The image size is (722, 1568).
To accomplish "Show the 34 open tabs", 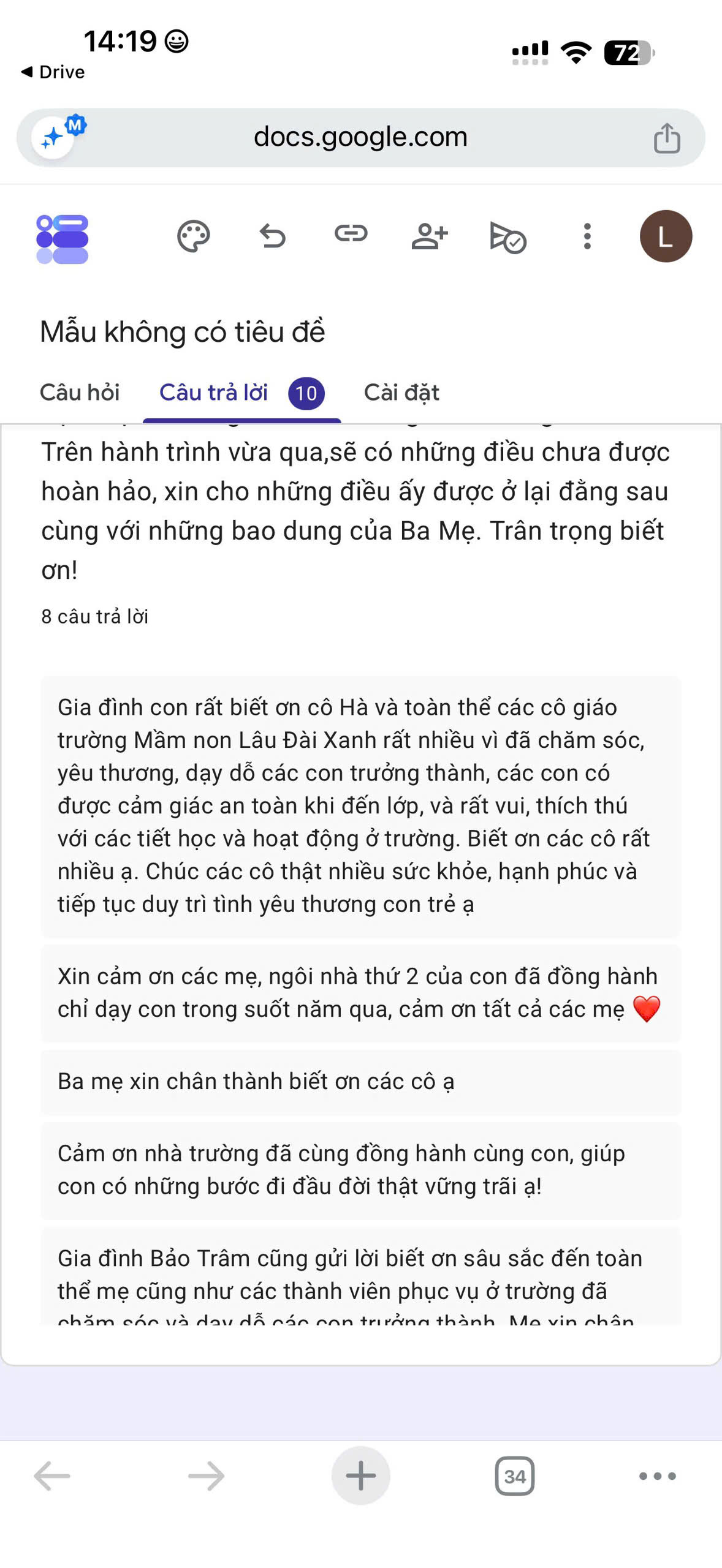I will coord(515,1476).
